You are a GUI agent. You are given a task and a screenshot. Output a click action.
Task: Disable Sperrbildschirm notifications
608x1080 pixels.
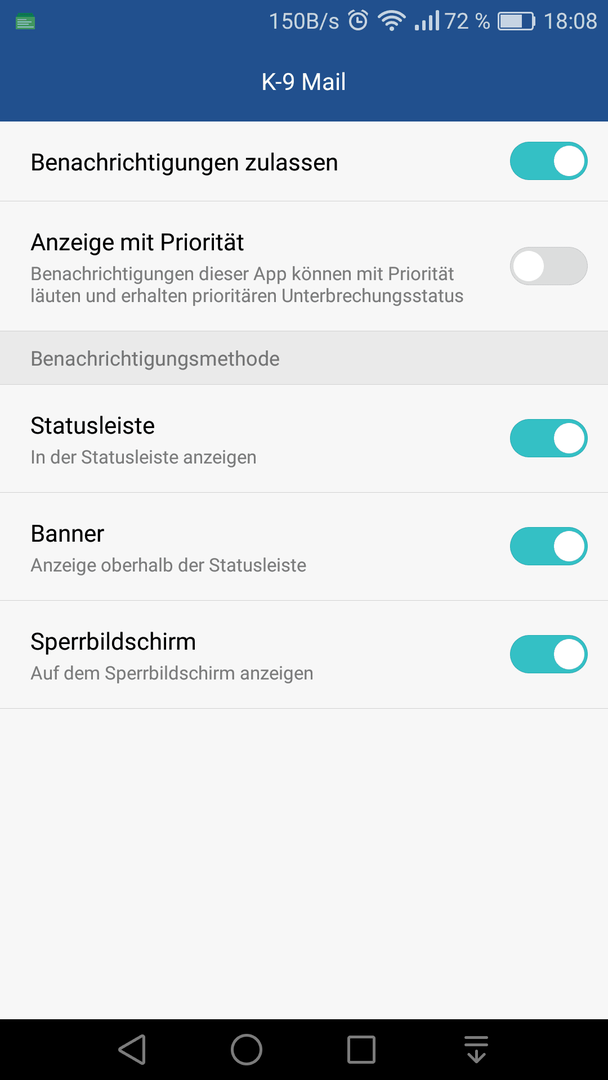click(x=548, y=654)
